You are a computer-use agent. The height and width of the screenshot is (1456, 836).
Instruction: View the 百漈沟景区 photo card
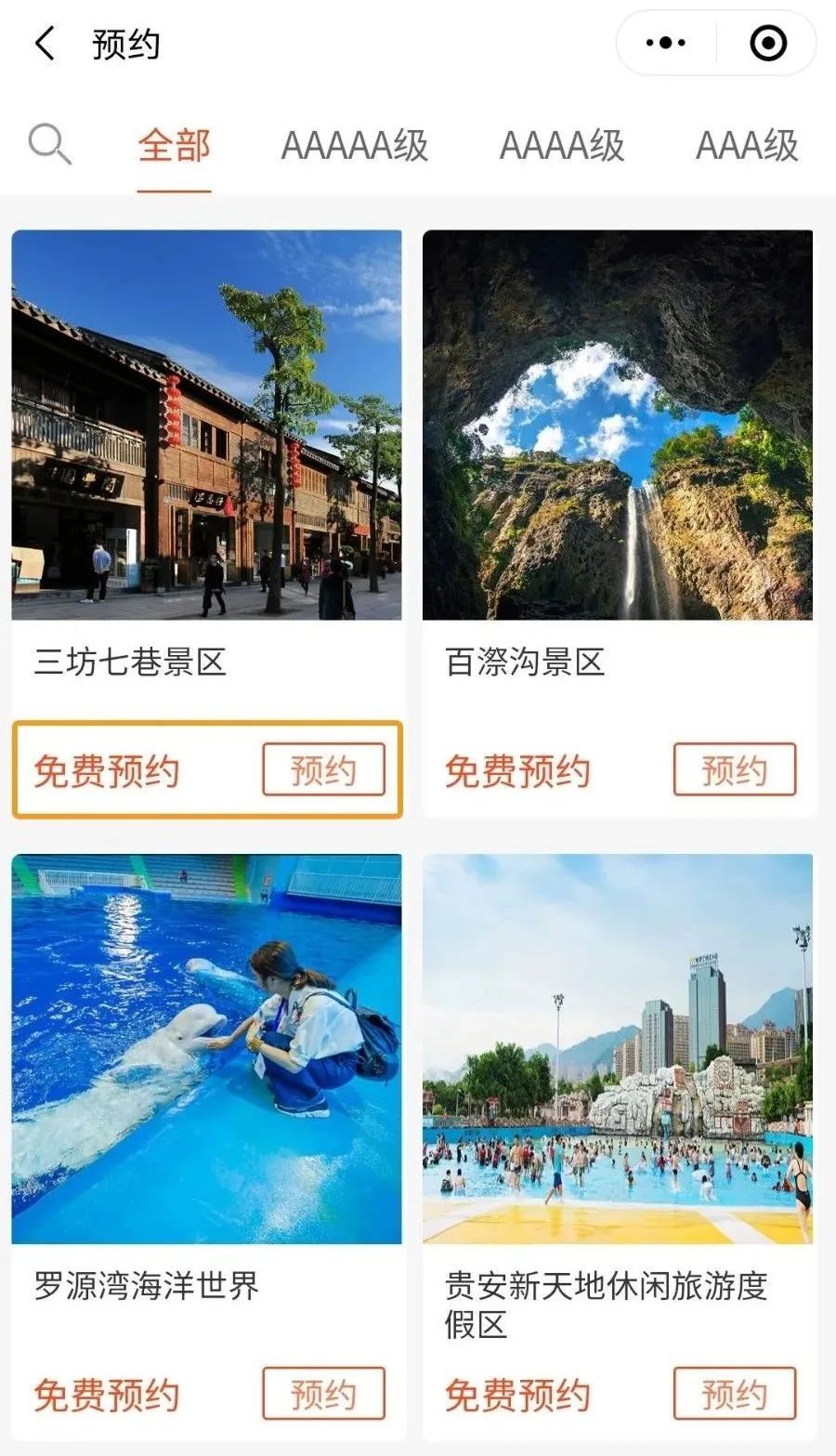(618, 425)
